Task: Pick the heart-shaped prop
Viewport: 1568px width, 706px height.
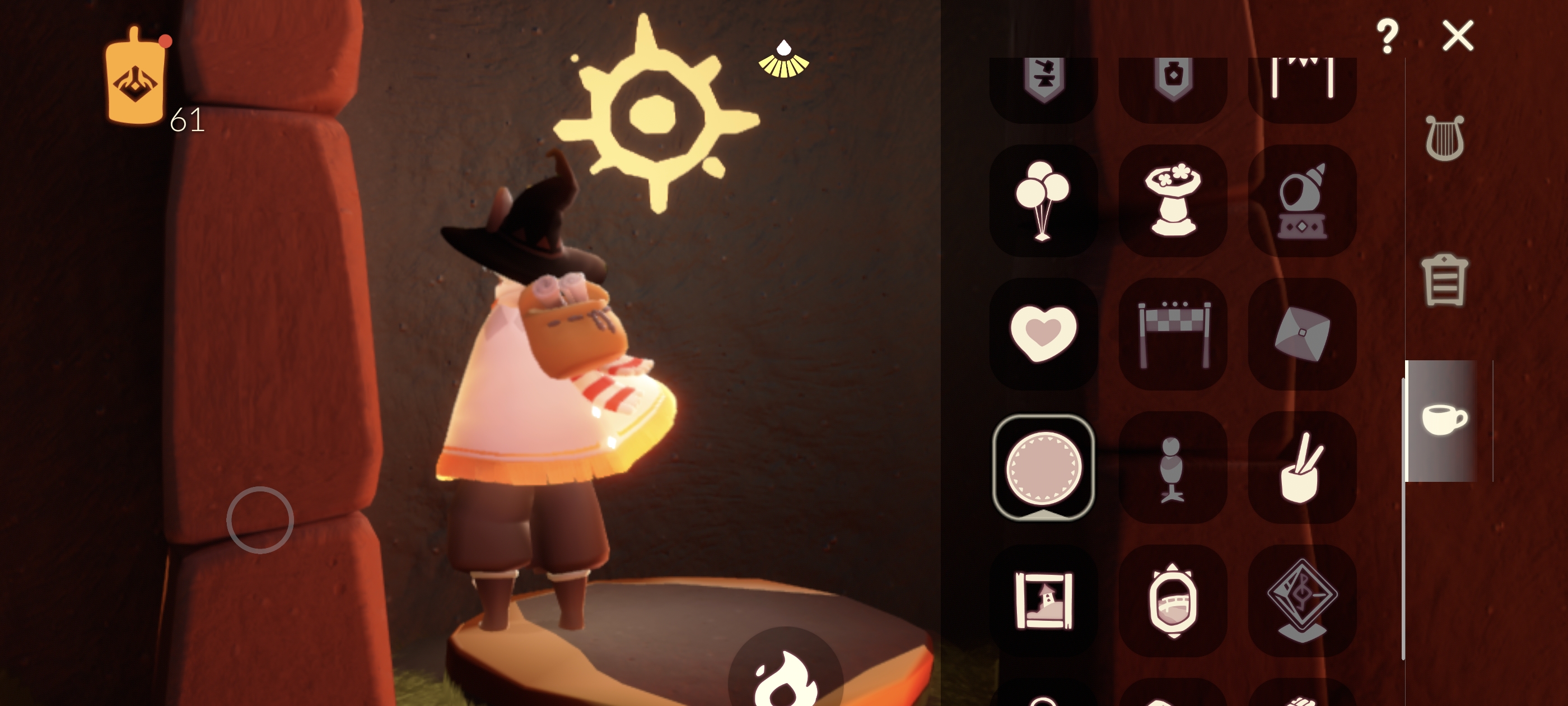Action: [x=1043, y=334]
